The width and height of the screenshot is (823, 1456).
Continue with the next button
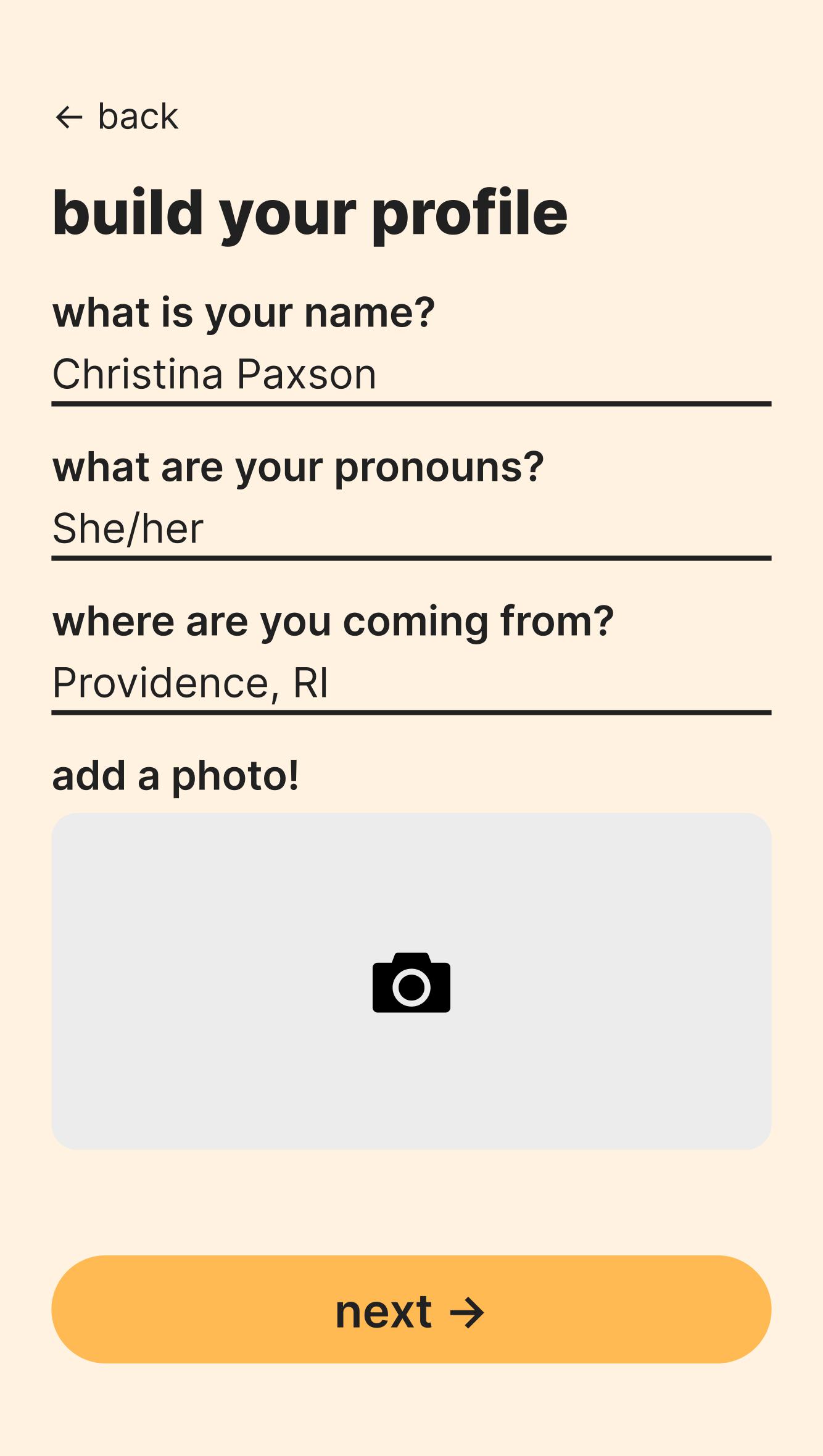tap(411, 1310)
